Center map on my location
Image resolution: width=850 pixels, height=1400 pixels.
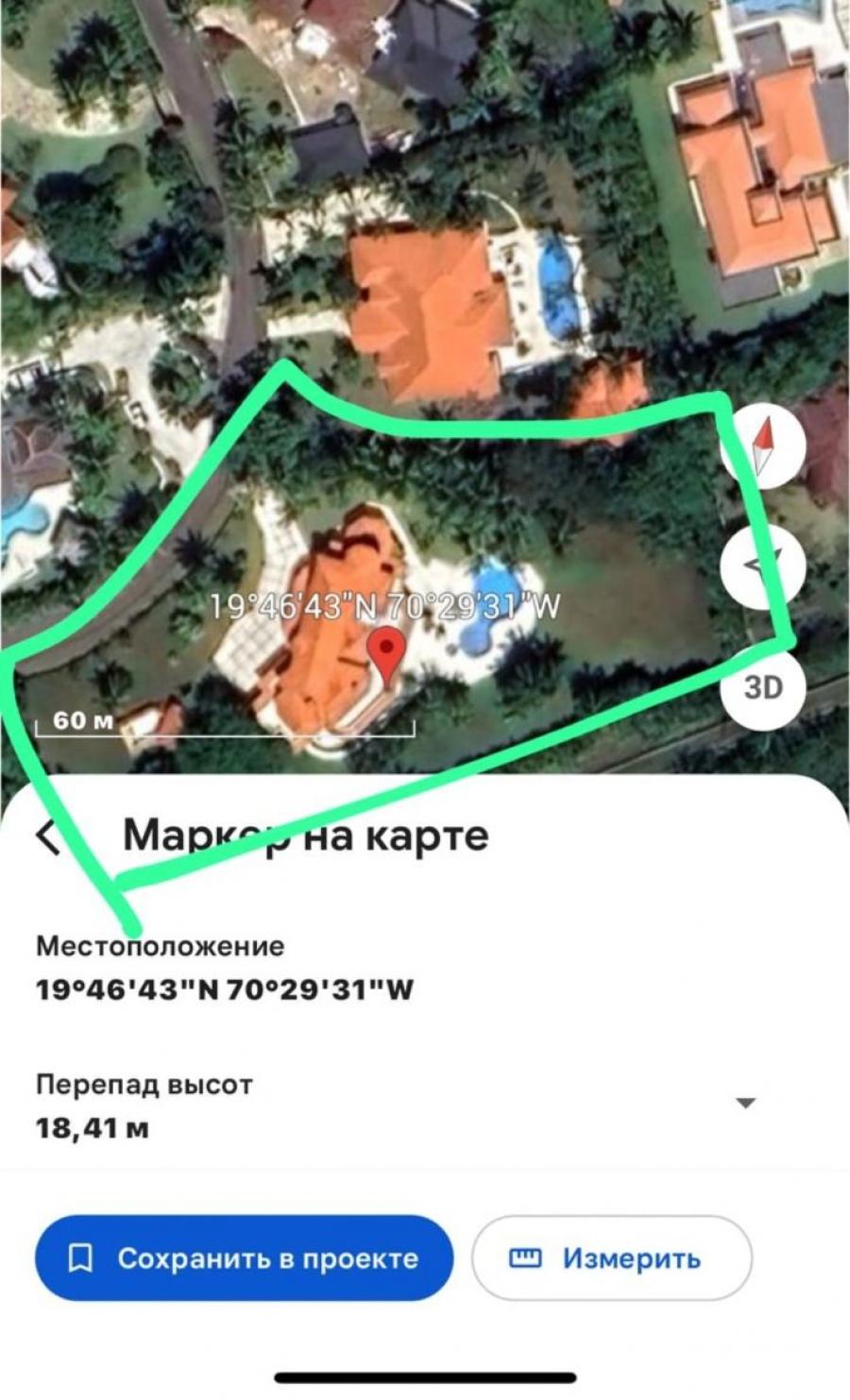click(762, 565)
